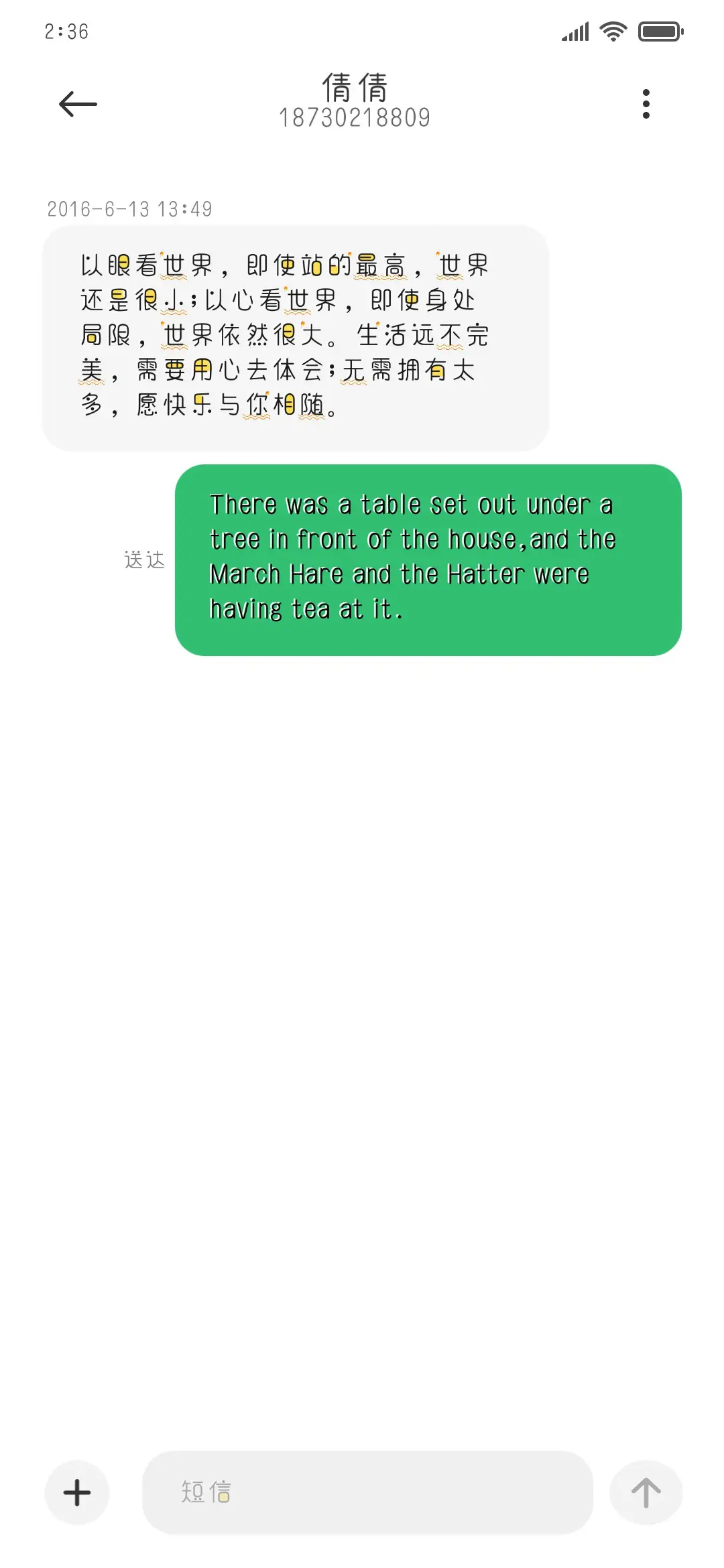Tap the 送达 delivery status label
This screenshot has height=1568, width=724.
click(x=143, y=560)
